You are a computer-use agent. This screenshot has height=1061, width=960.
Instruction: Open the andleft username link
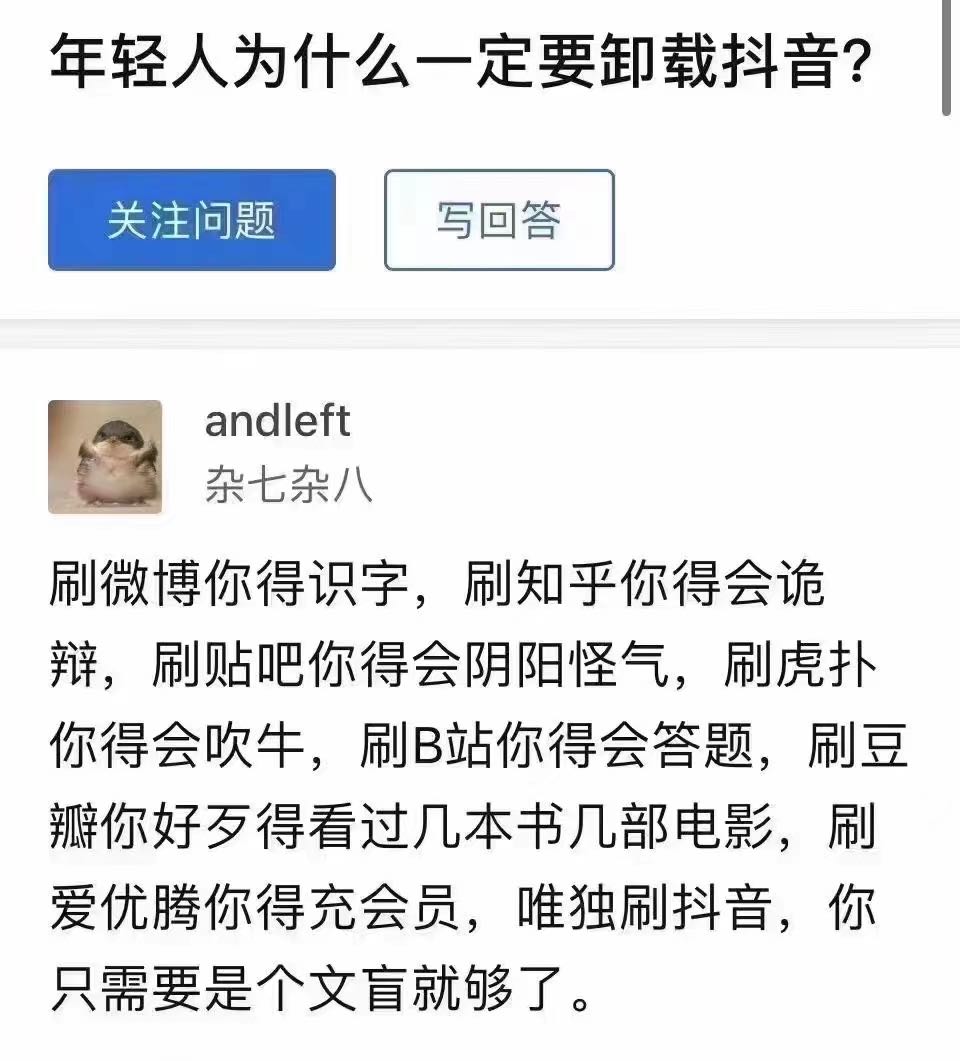click(277, 422)
